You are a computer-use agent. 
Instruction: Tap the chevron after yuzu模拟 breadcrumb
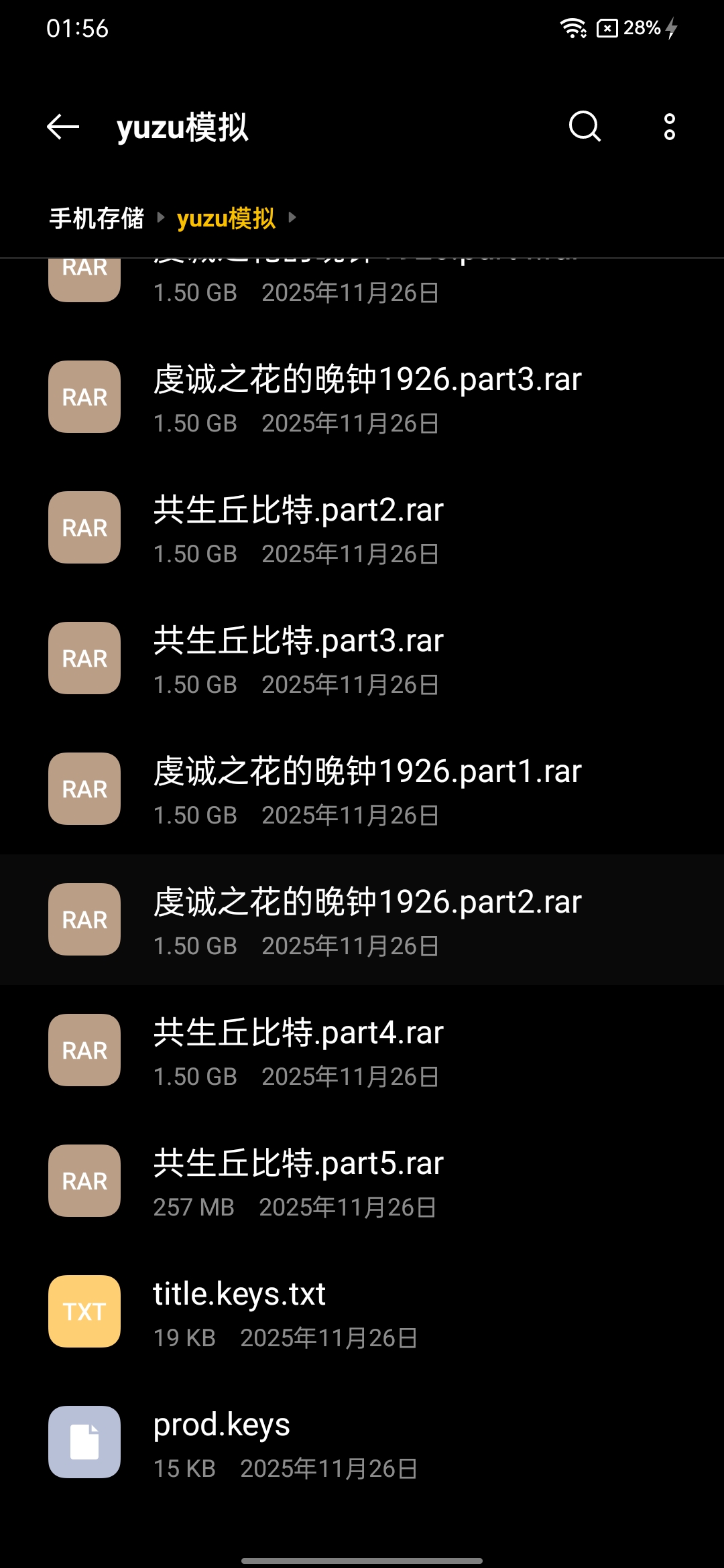tap(292, 218)
